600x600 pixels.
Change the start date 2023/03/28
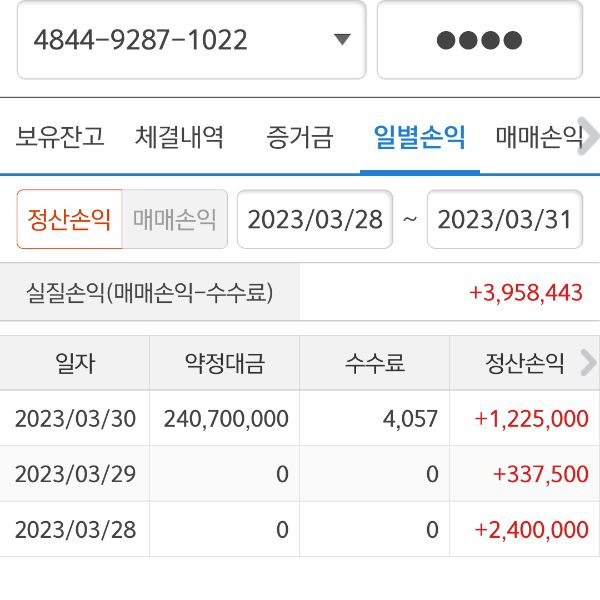tap(315, 219)
